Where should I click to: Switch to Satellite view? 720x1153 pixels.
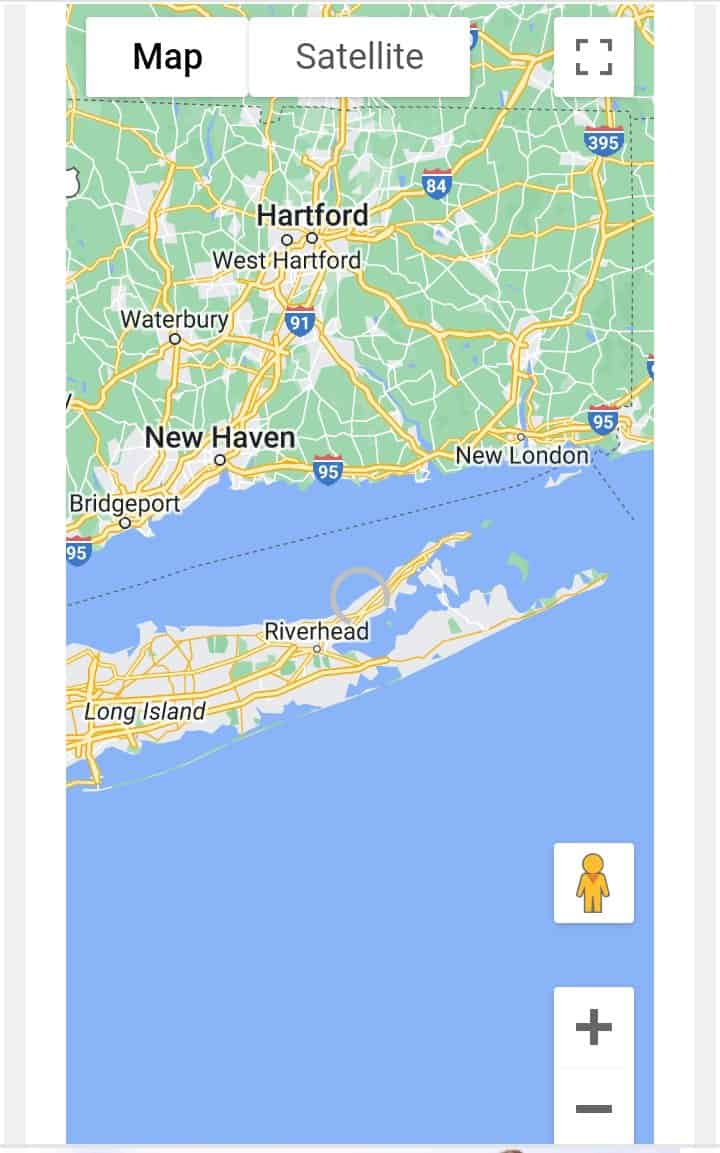(359, 57)
